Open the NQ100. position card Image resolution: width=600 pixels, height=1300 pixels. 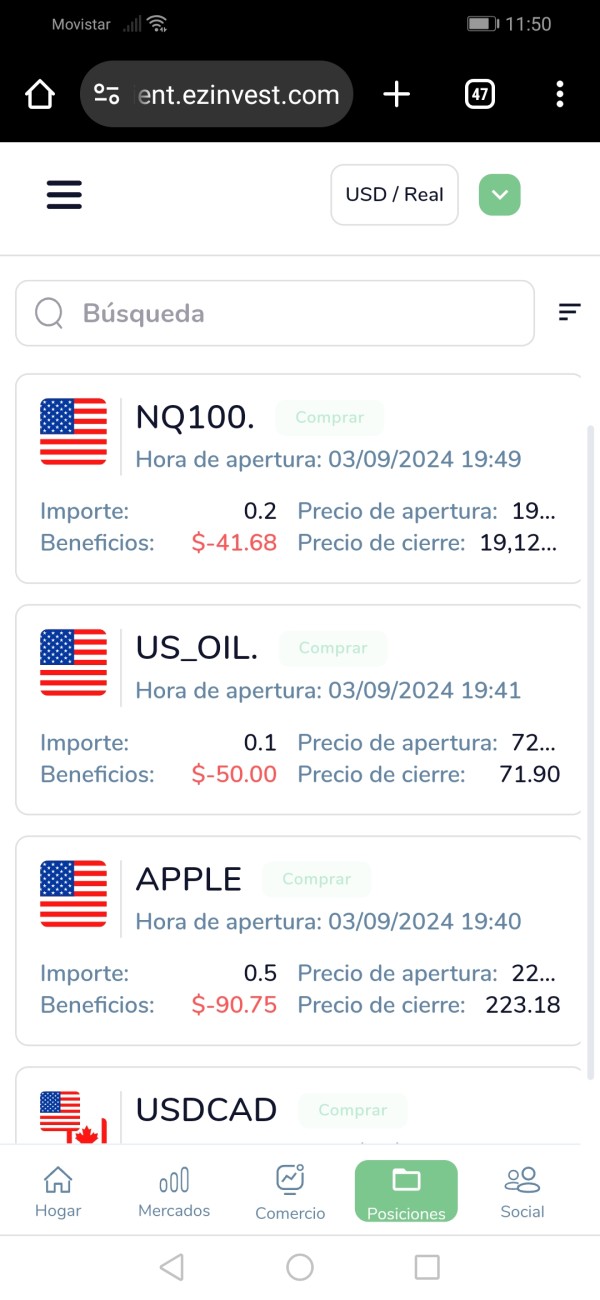pos(298,478)
